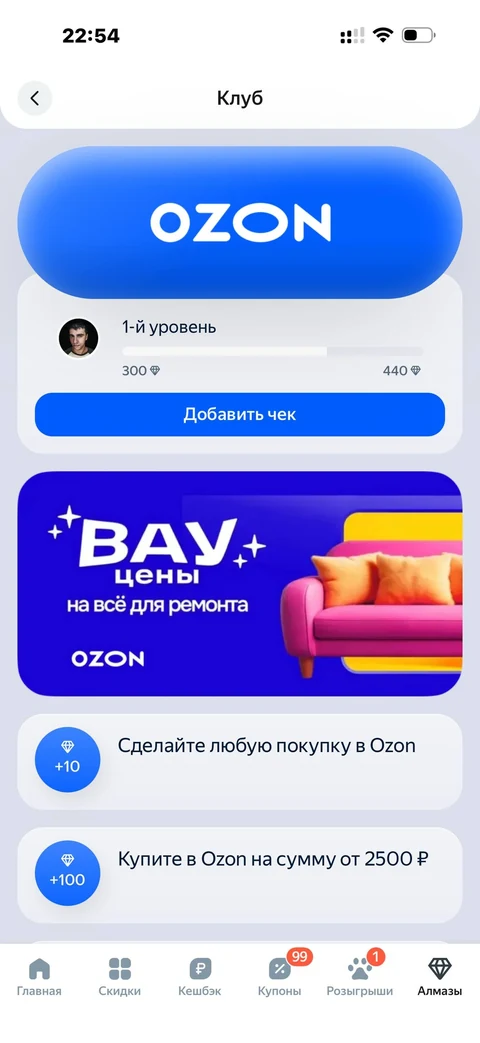The width and height of the screenshot is (480, 1043).
Task: Switch to the Скидки tab
Action: click(x=120, y=976)
